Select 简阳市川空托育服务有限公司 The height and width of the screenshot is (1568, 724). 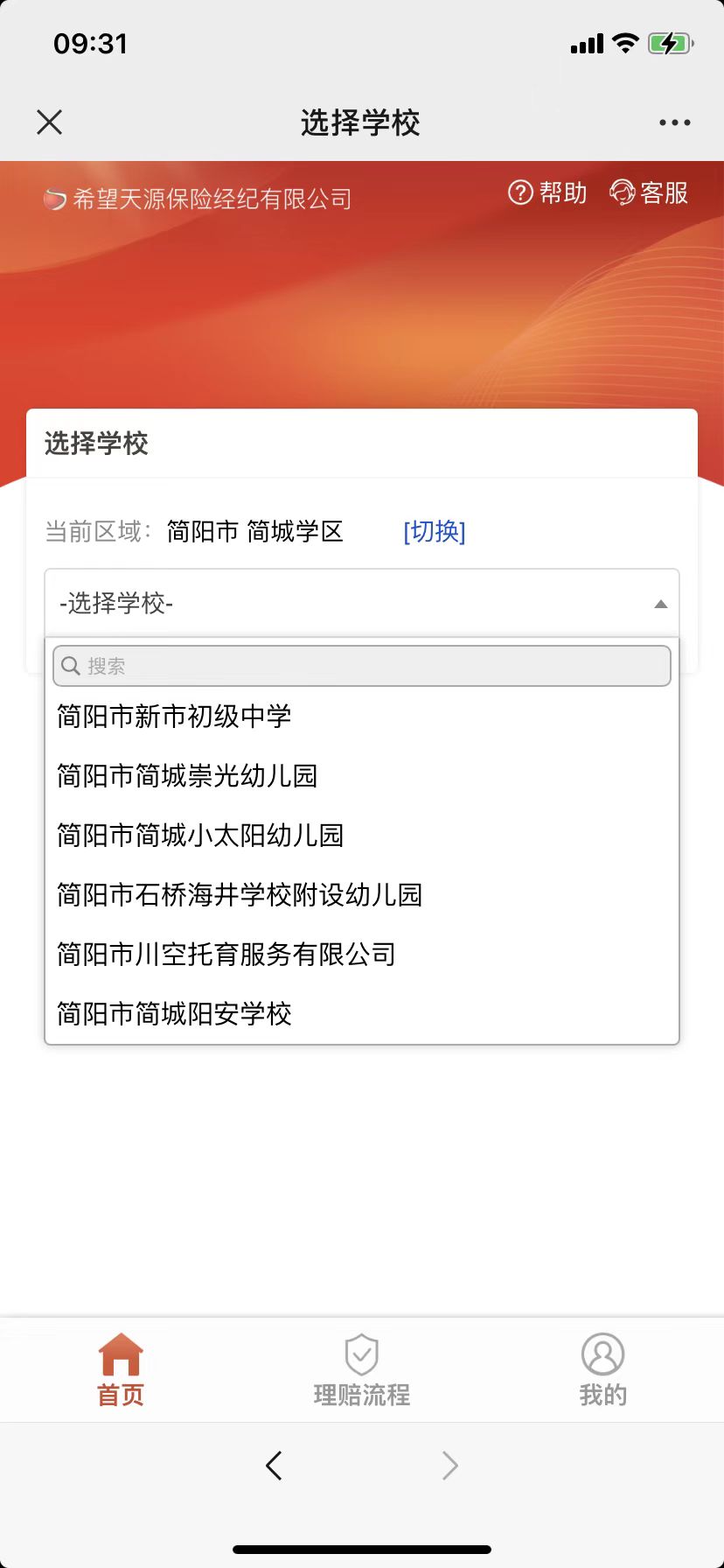tap(226, 955)
